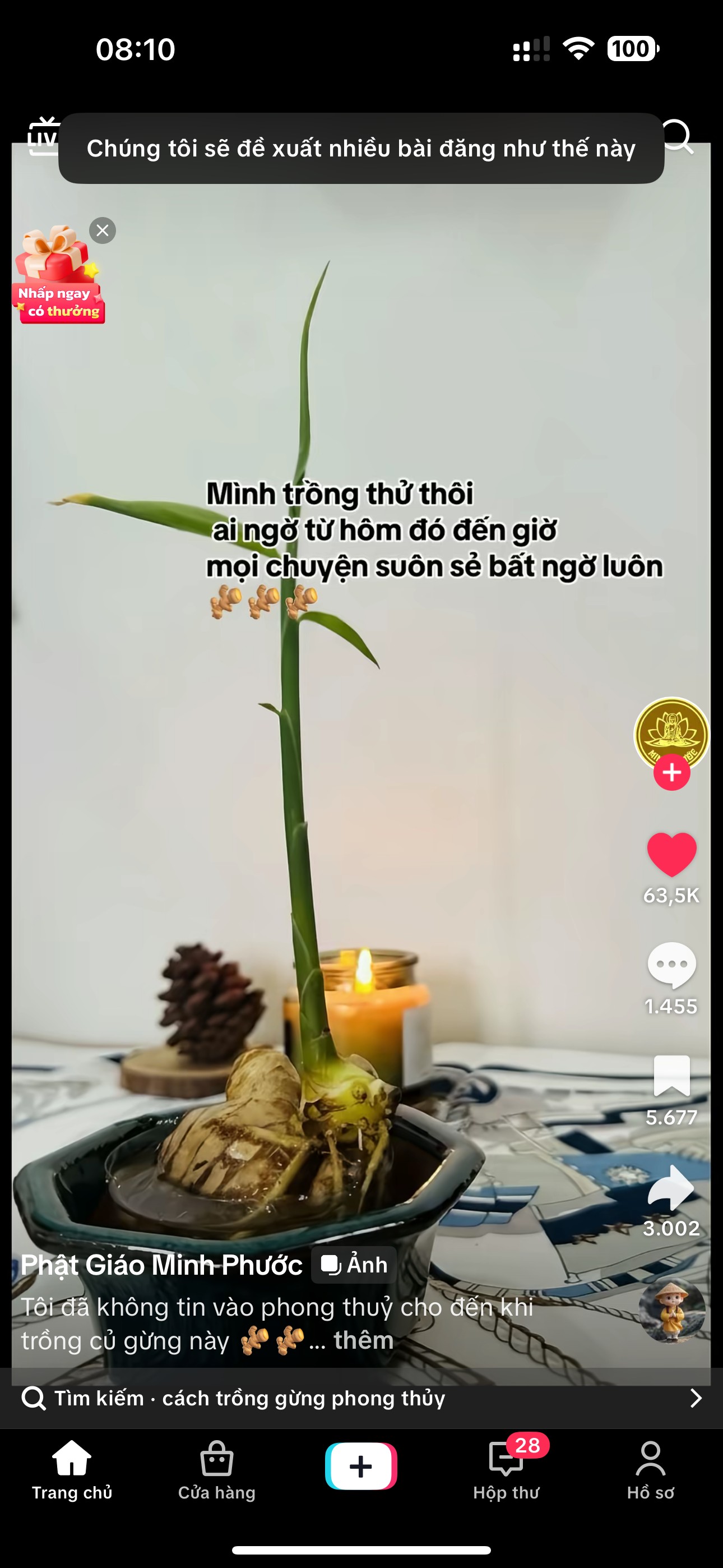Dismiss the gift reward banner

pos(102,230)
